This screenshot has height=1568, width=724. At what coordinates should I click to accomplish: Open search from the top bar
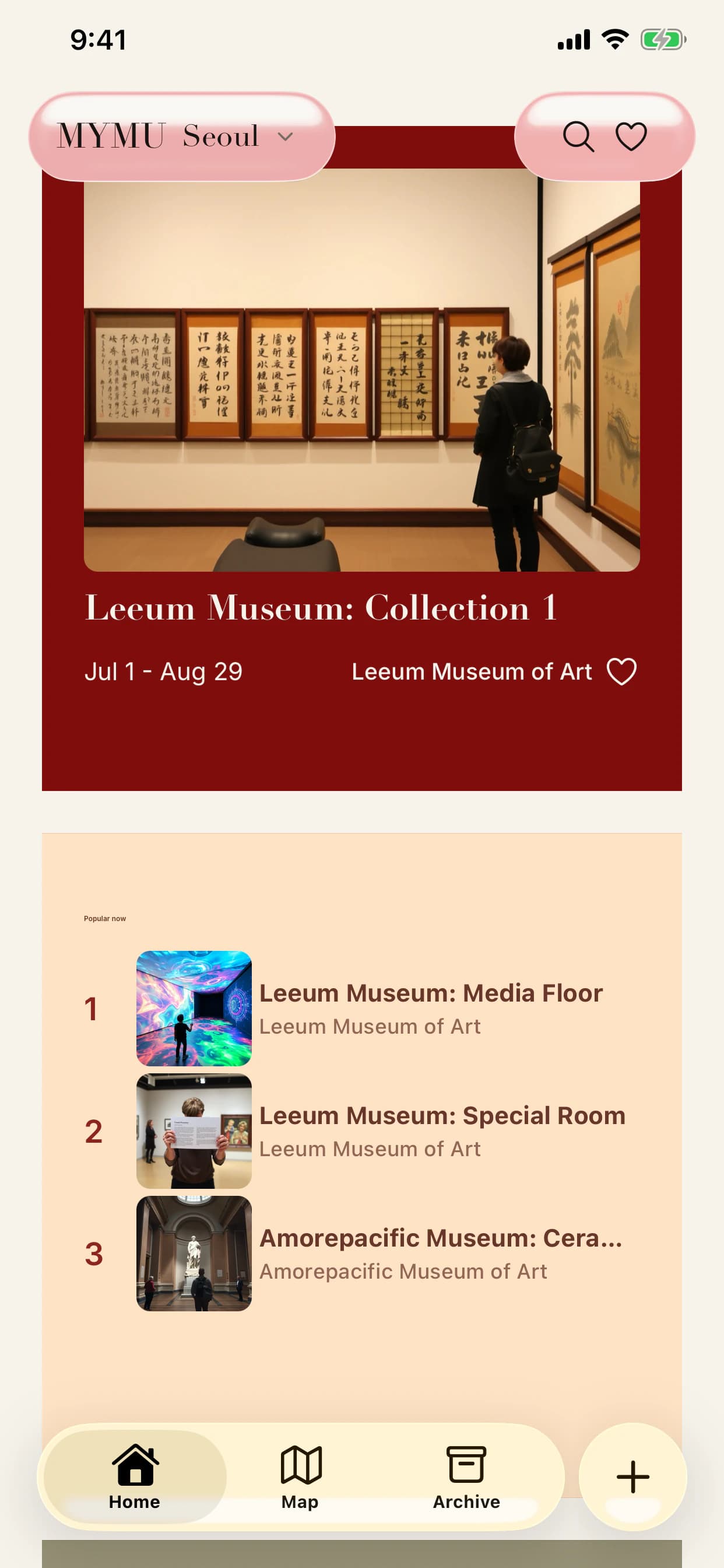578,136
